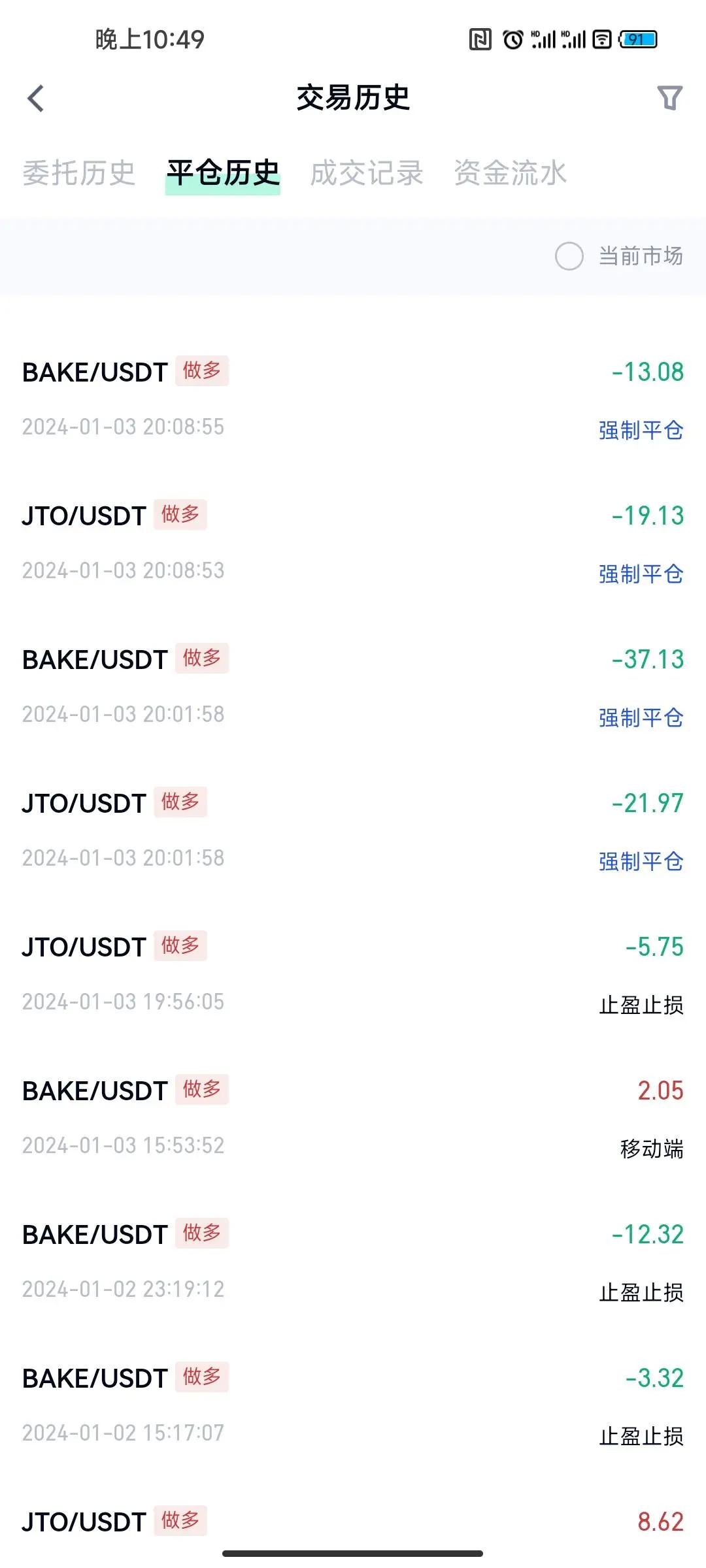The height and width of the screenshot is (1568, 706).
Task: Open JTO/USDT record closed at 20:08:53
Action: [353, 542]
